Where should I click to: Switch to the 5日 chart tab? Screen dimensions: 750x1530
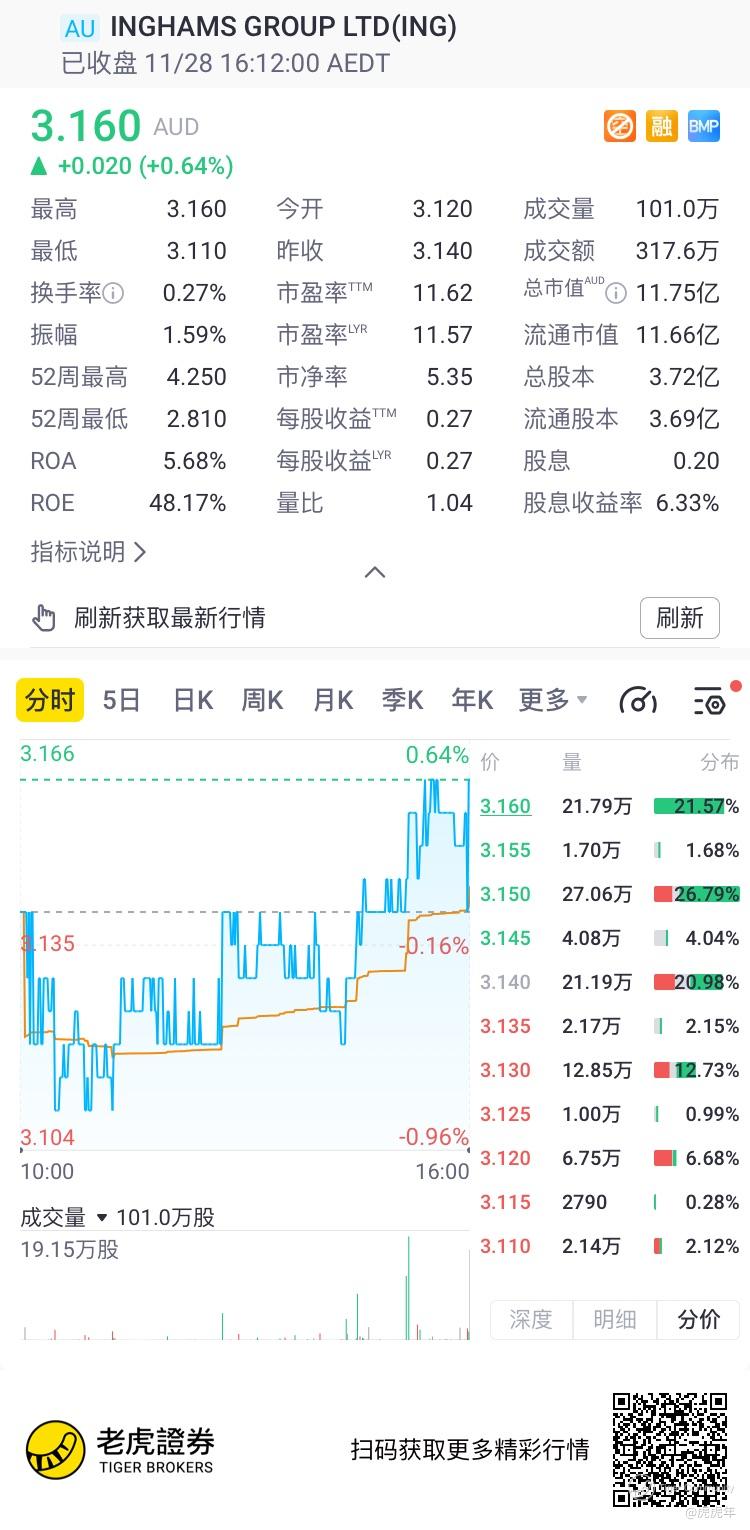pyautogui.click(x=121, y=700)
